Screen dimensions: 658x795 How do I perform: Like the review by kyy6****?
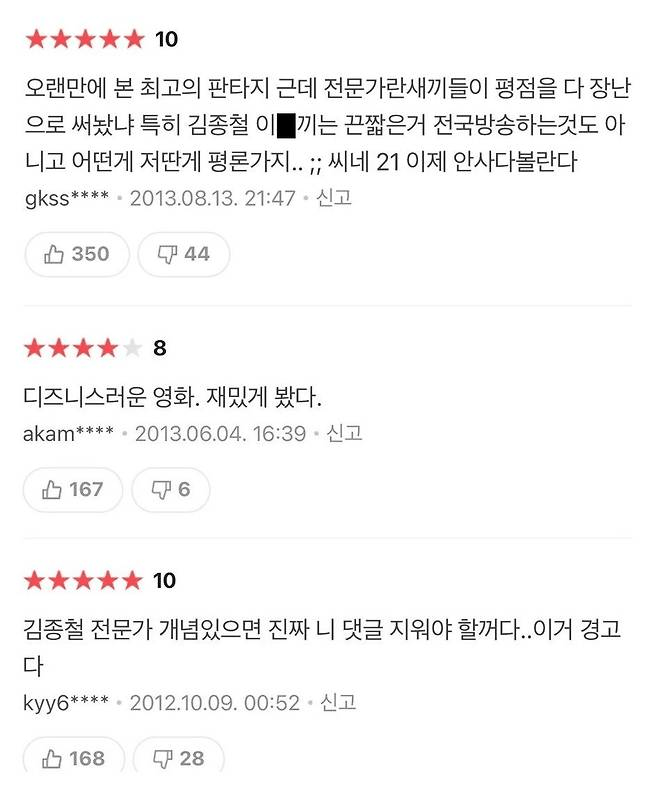(x=74, y=758)
